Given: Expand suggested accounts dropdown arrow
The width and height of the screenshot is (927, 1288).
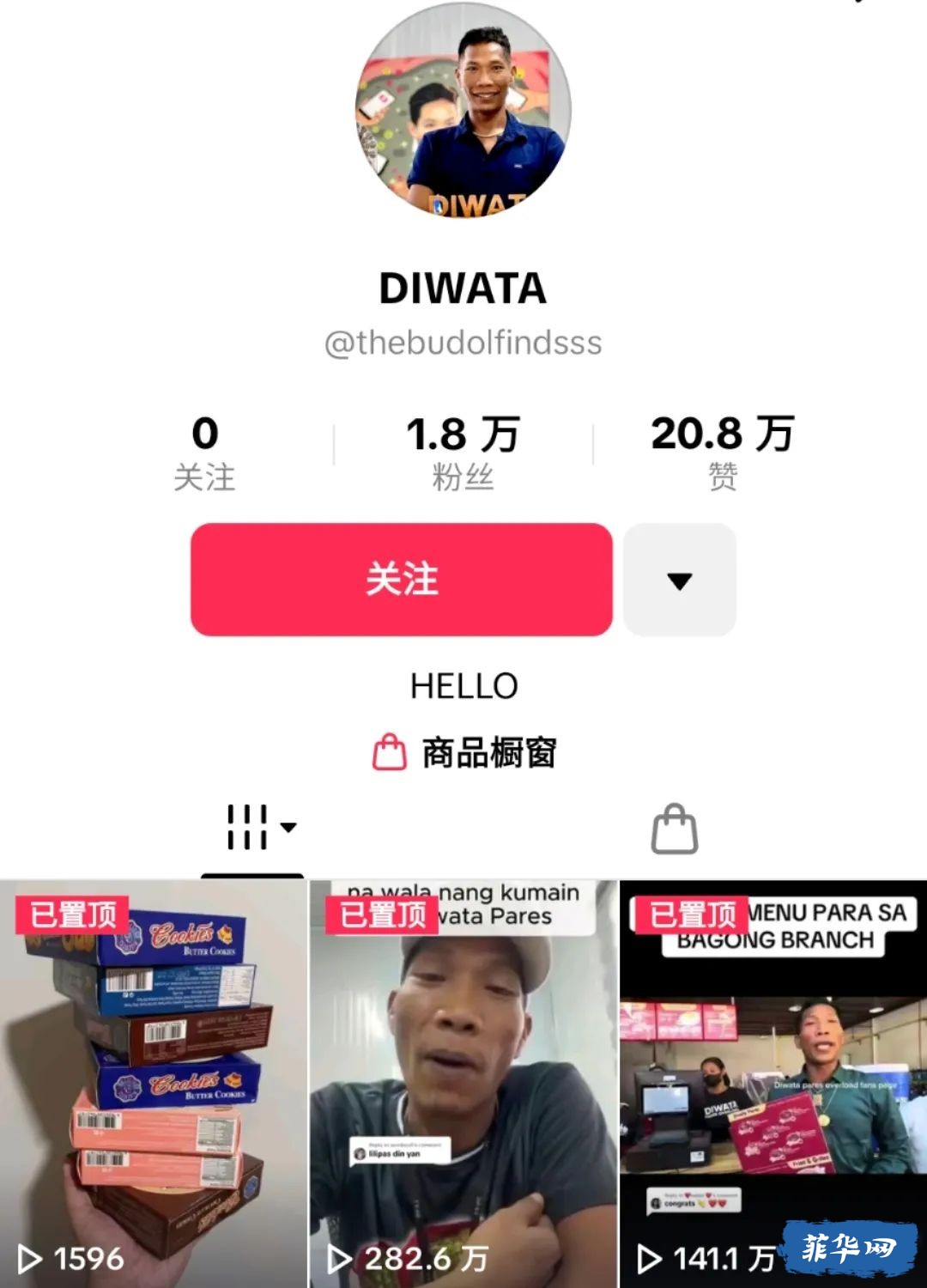Looking at the screenshot, I should coord(679,580).
